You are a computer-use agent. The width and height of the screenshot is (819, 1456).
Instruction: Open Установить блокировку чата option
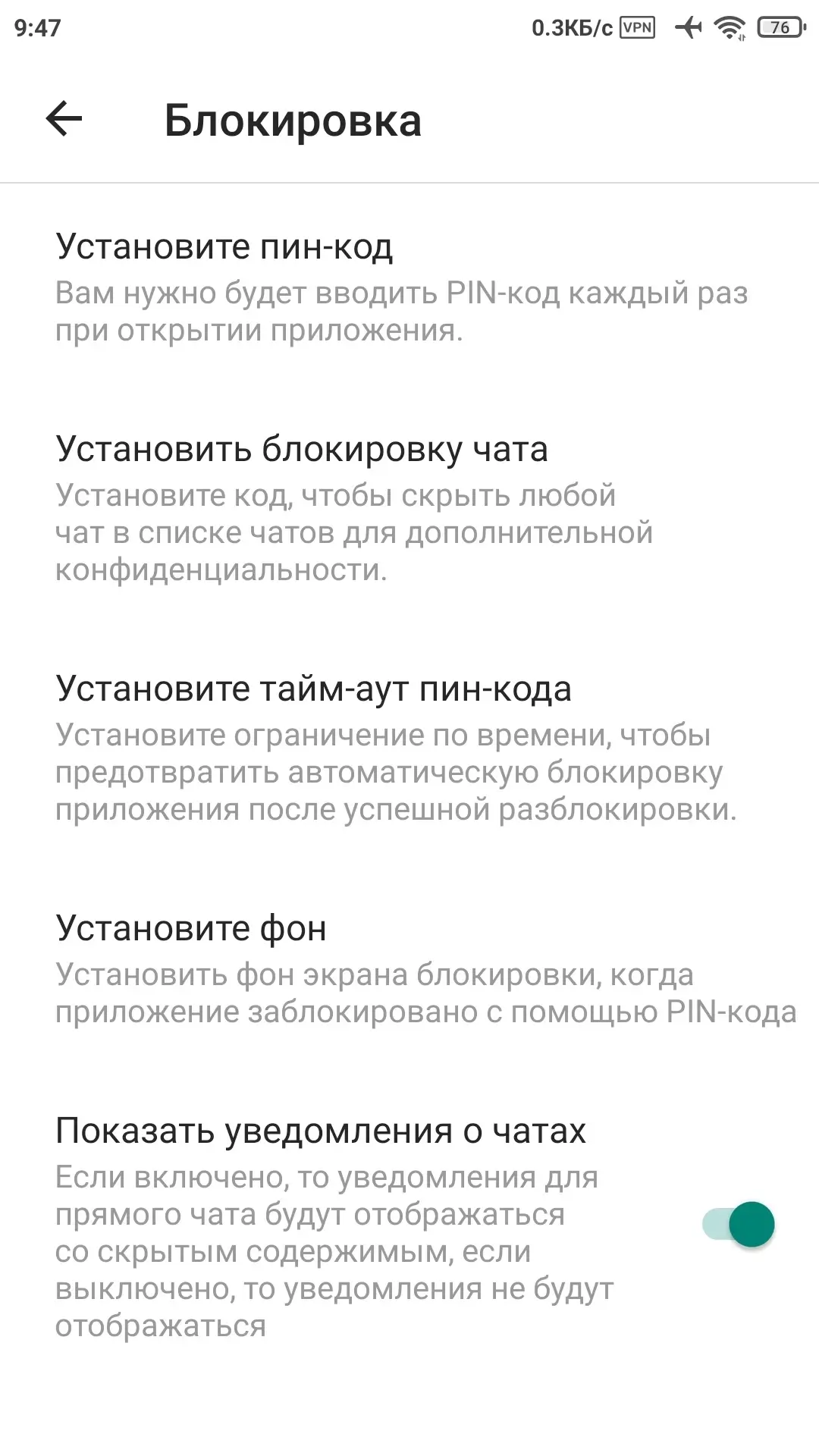tap(302, 449)
